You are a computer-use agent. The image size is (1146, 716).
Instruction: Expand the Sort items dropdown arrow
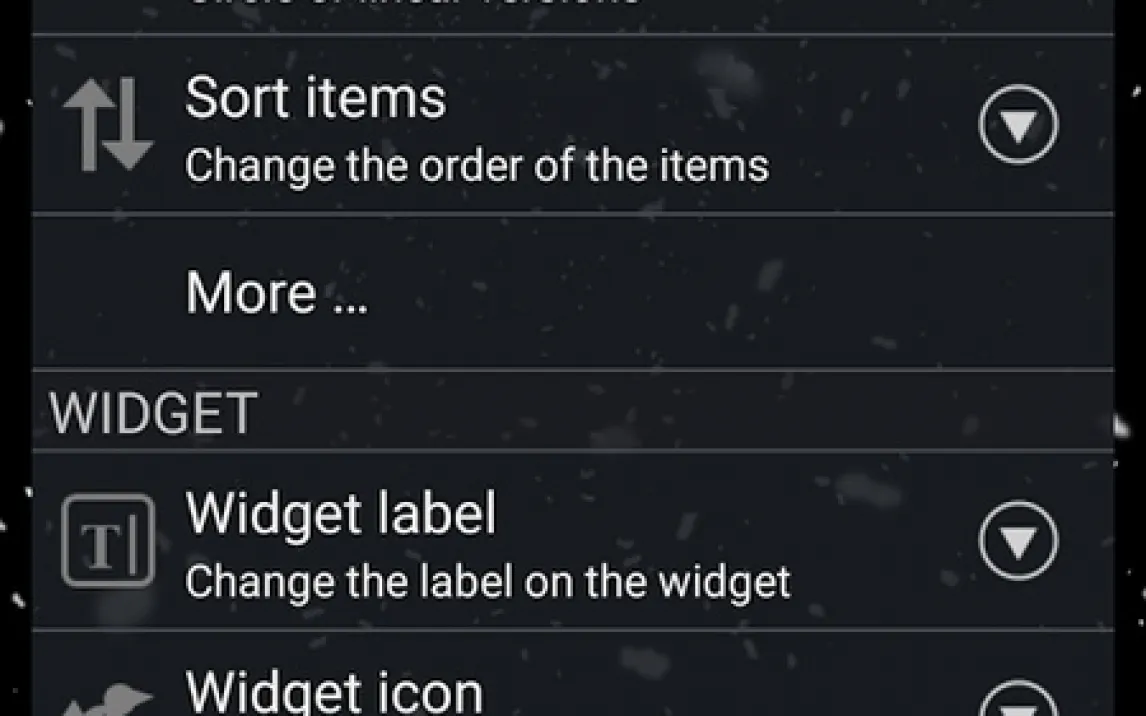pos(1017,125)
